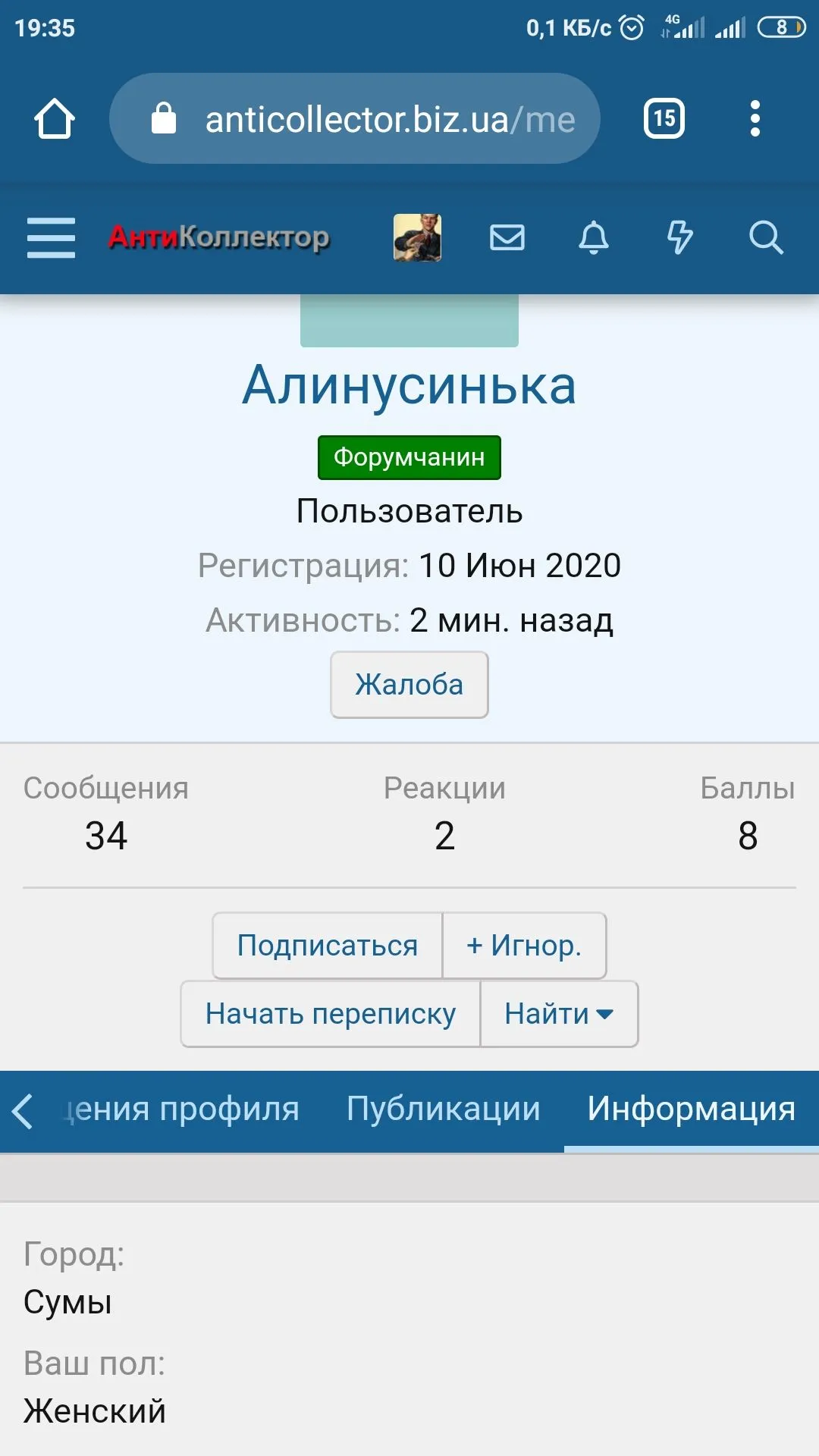
Task: Add the user to ignore list
Action: [x=524, y=946]
